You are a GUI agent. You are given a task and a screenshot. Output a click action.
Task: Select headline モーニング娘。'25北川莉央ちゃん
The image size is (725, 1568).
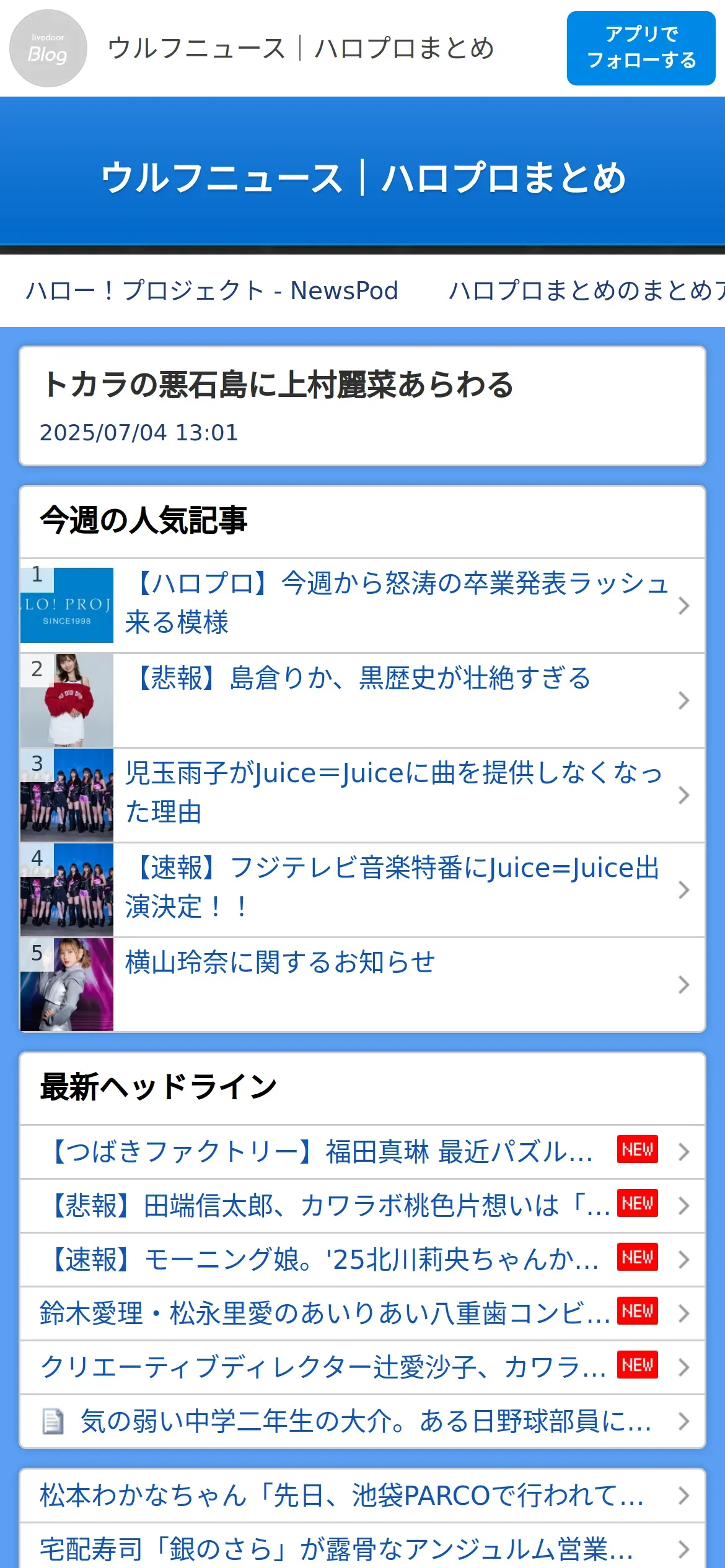(325, 1260)
